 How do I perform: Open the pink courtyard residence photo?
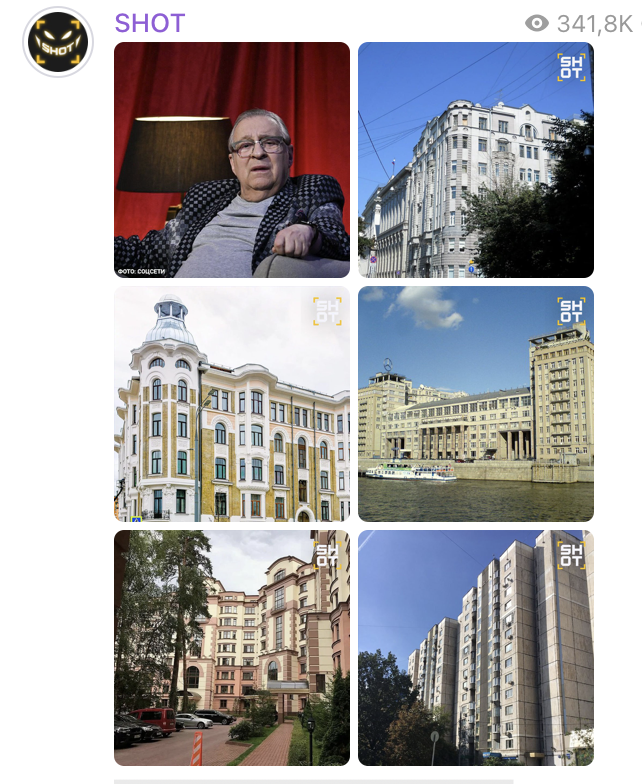pyautogui.click(x=232, y=648)
